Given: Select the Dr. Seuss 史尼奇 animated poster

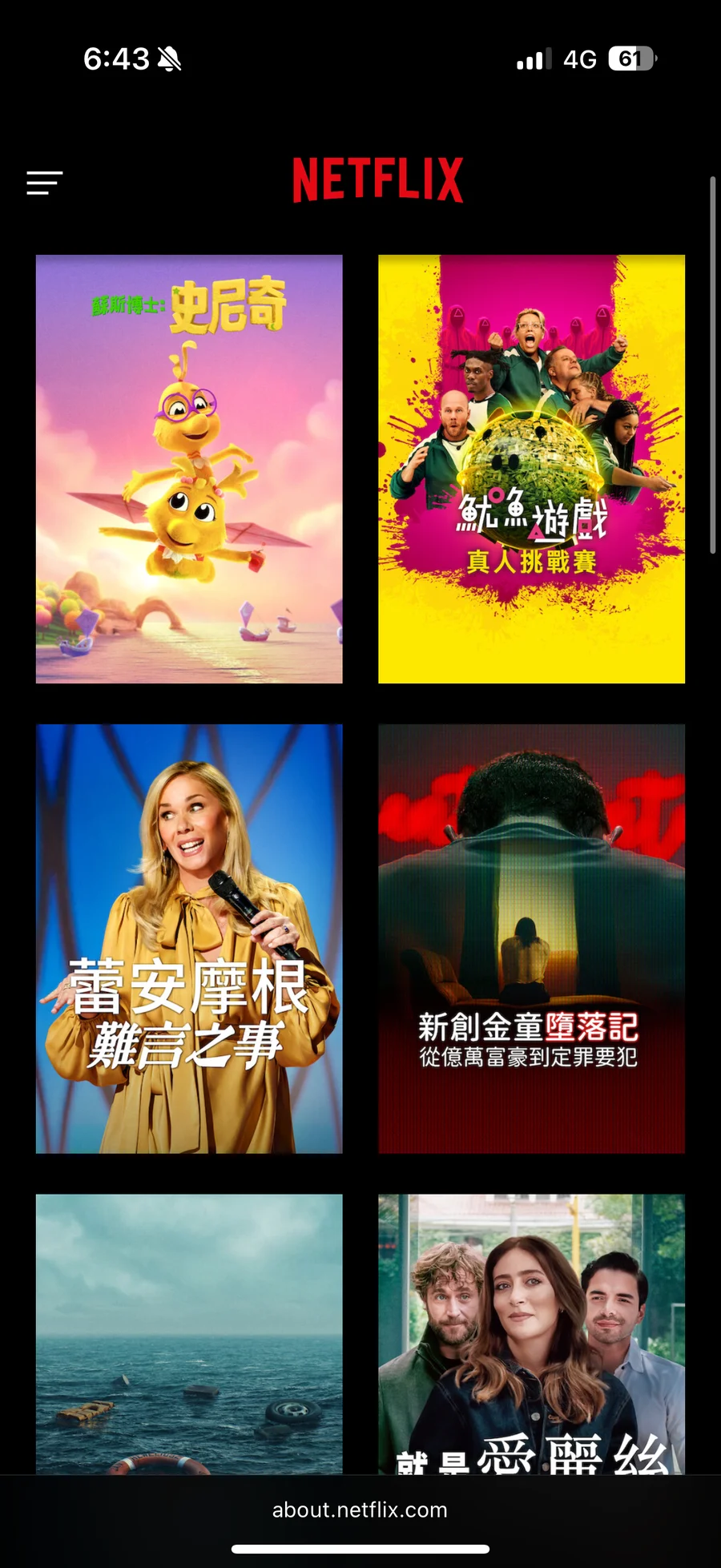Looking at the screenshot, I should [x=189, y=469].
